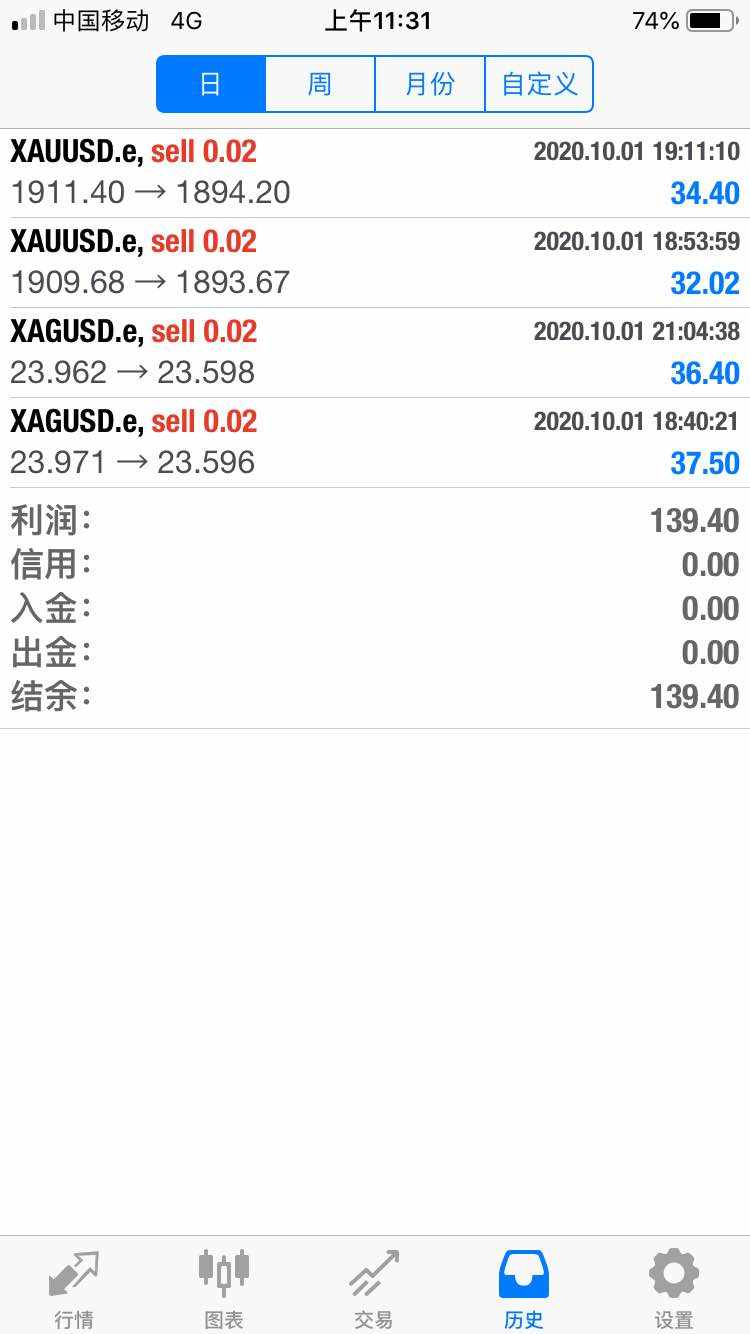The width and height of the screenshot is (750, 1334).
Task: Switch to the 月份 month segment
Action: tap(430, 84)
